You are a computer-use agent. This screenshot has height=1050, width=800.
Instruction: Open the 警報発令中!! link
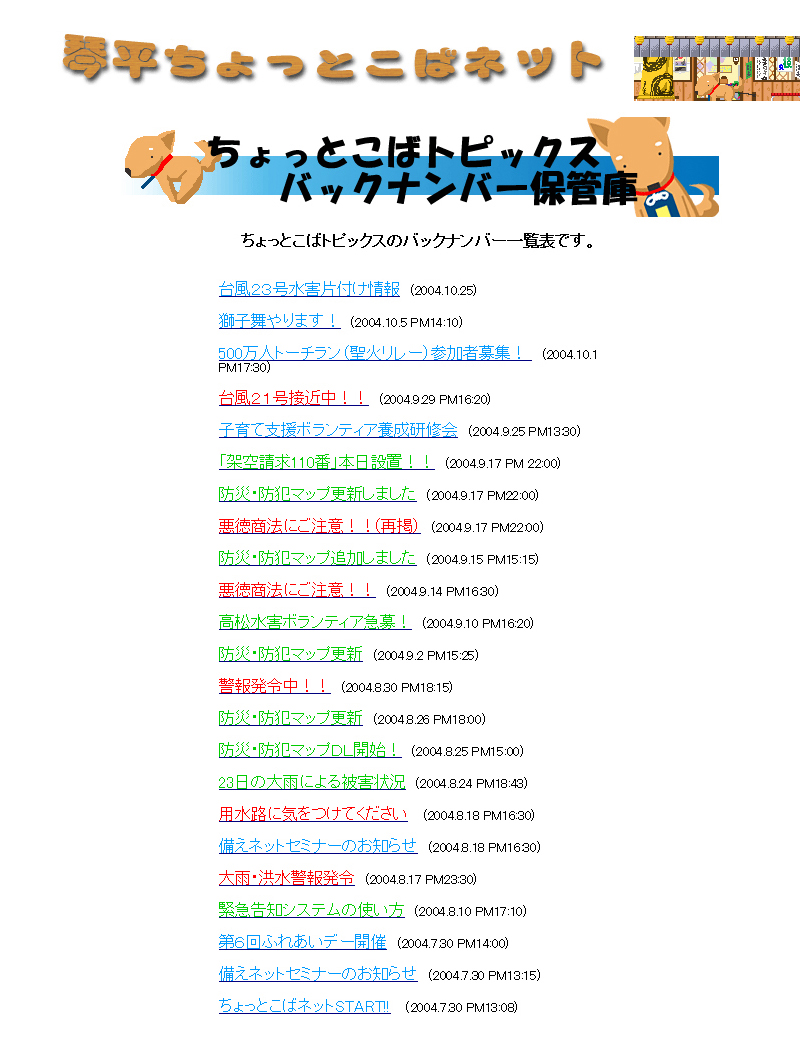(274, 686)
